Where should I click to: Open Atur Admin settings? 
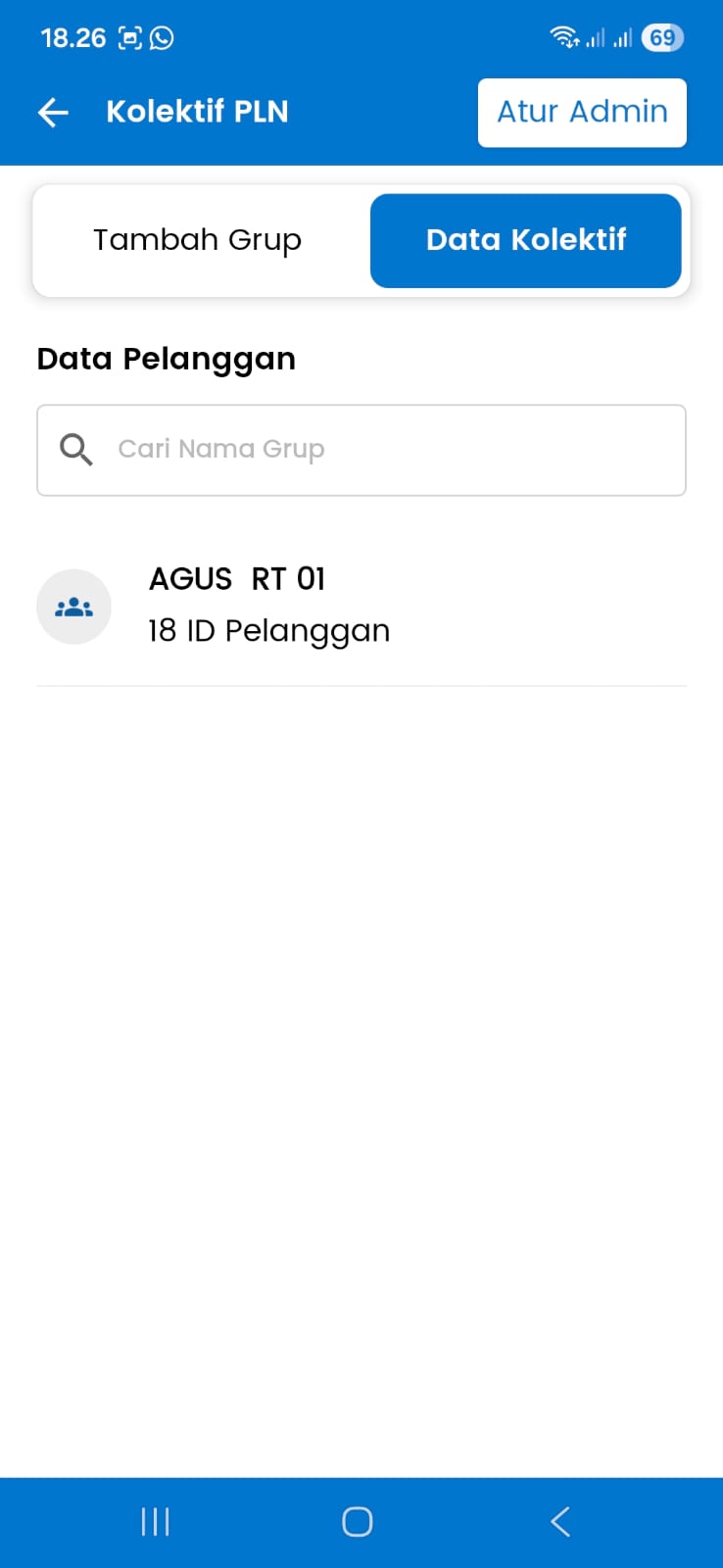pos(582,113)
